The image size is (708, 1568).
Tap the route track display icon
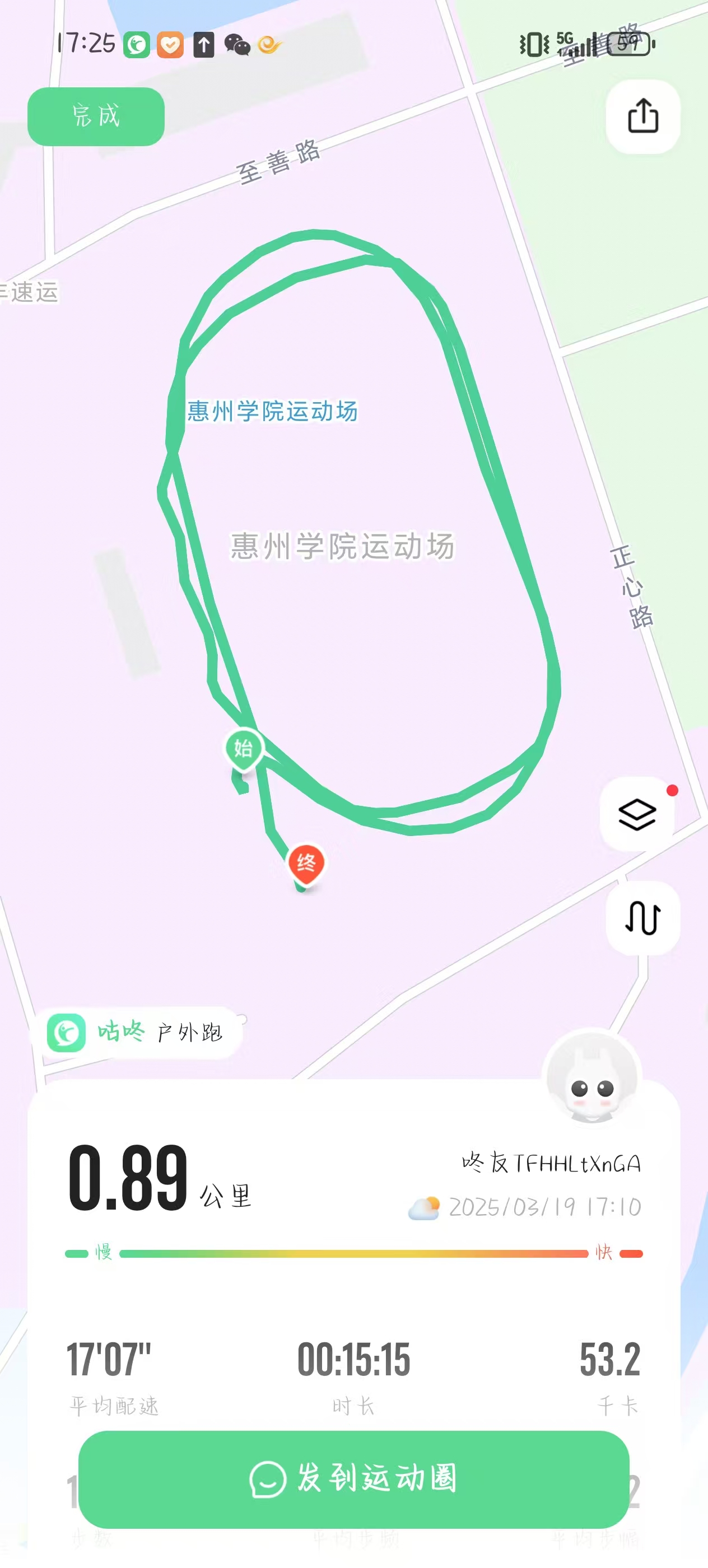[642, 917]
